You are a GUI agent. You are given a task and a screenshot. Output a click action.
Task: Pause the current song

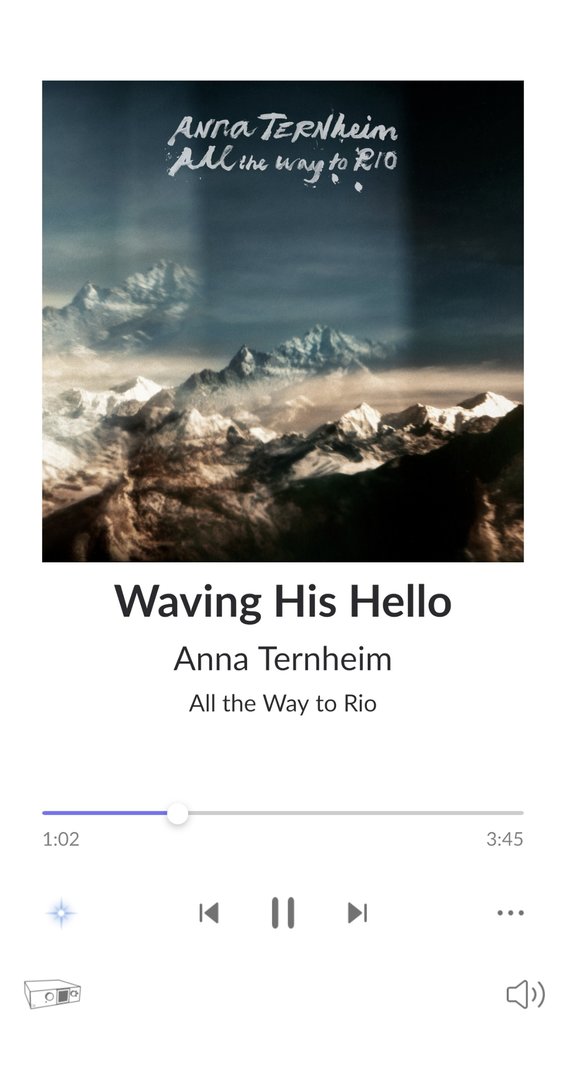[x=283, y=913]
